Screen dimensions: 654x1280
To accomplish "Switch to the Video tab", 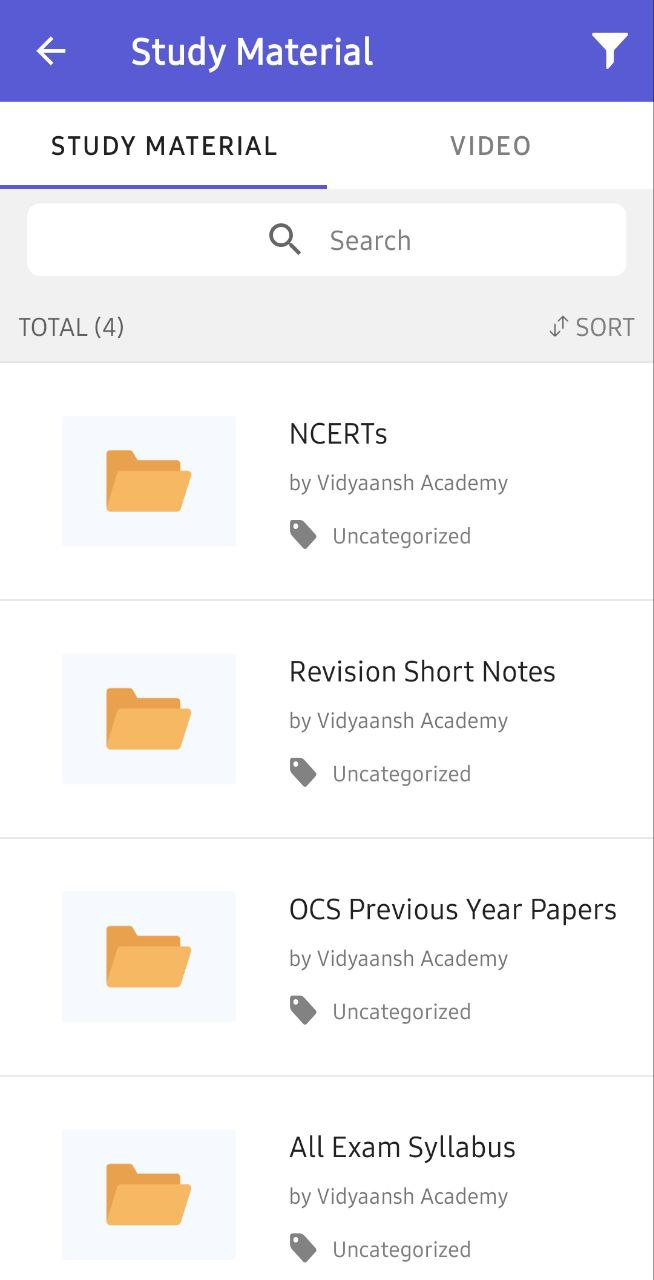I will click(x=490, y=146).
